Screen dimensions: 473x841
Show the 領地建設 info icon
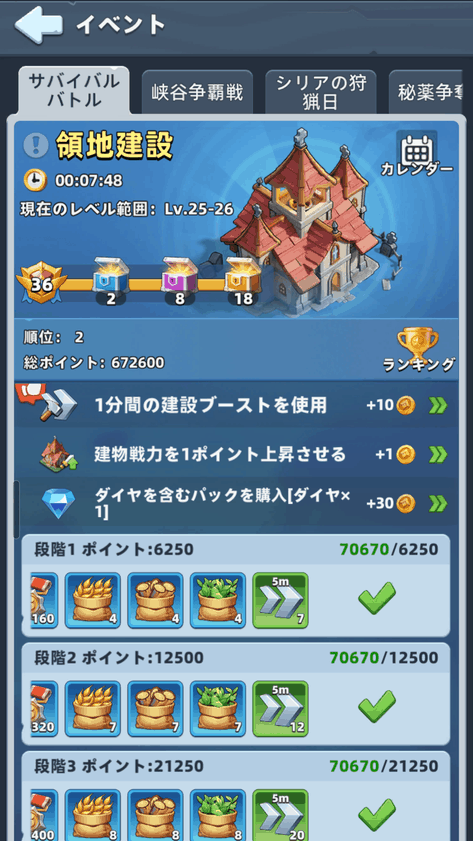point(36,145)
